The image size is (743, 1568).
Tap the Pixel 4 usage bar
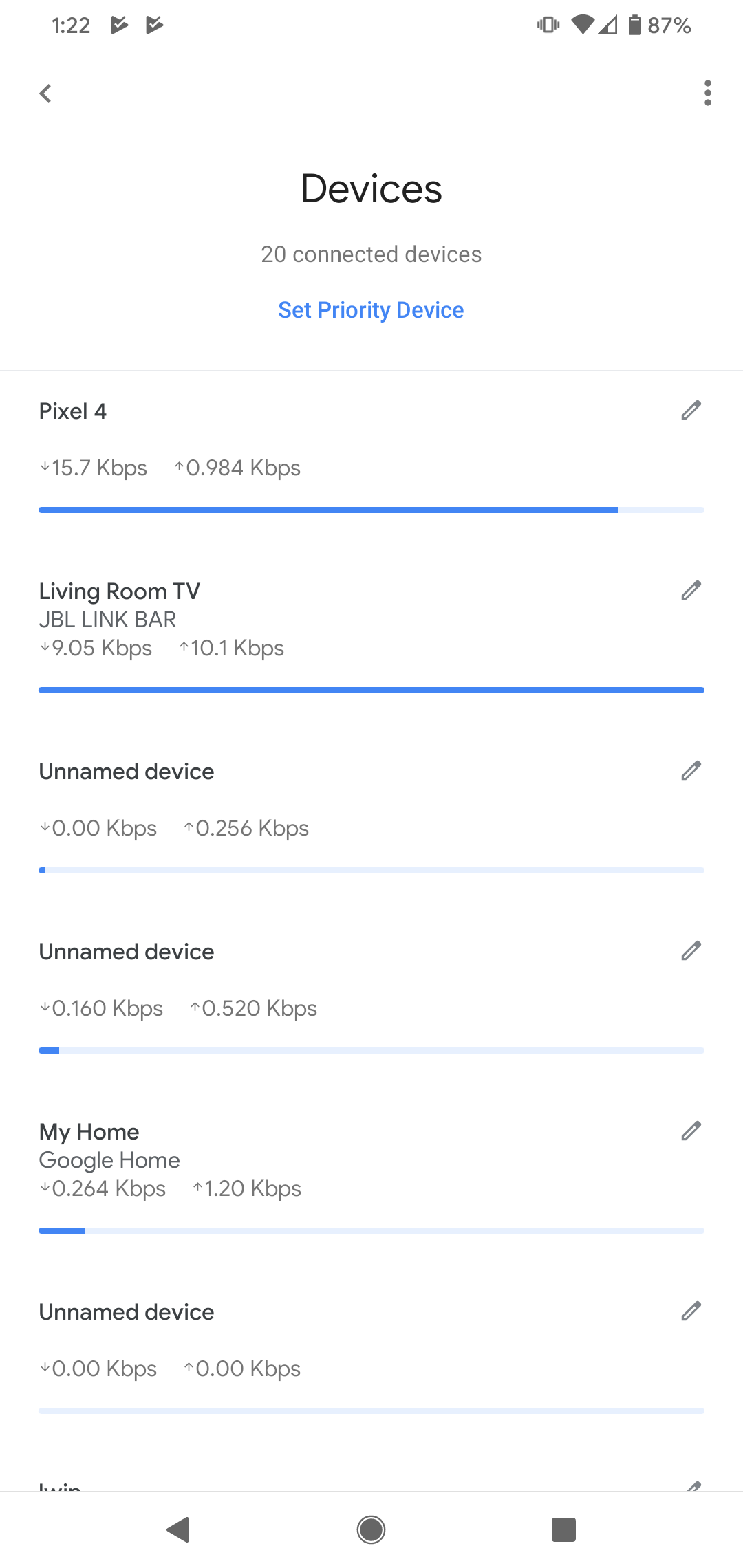pyautogui.click(x=371, y=510)
